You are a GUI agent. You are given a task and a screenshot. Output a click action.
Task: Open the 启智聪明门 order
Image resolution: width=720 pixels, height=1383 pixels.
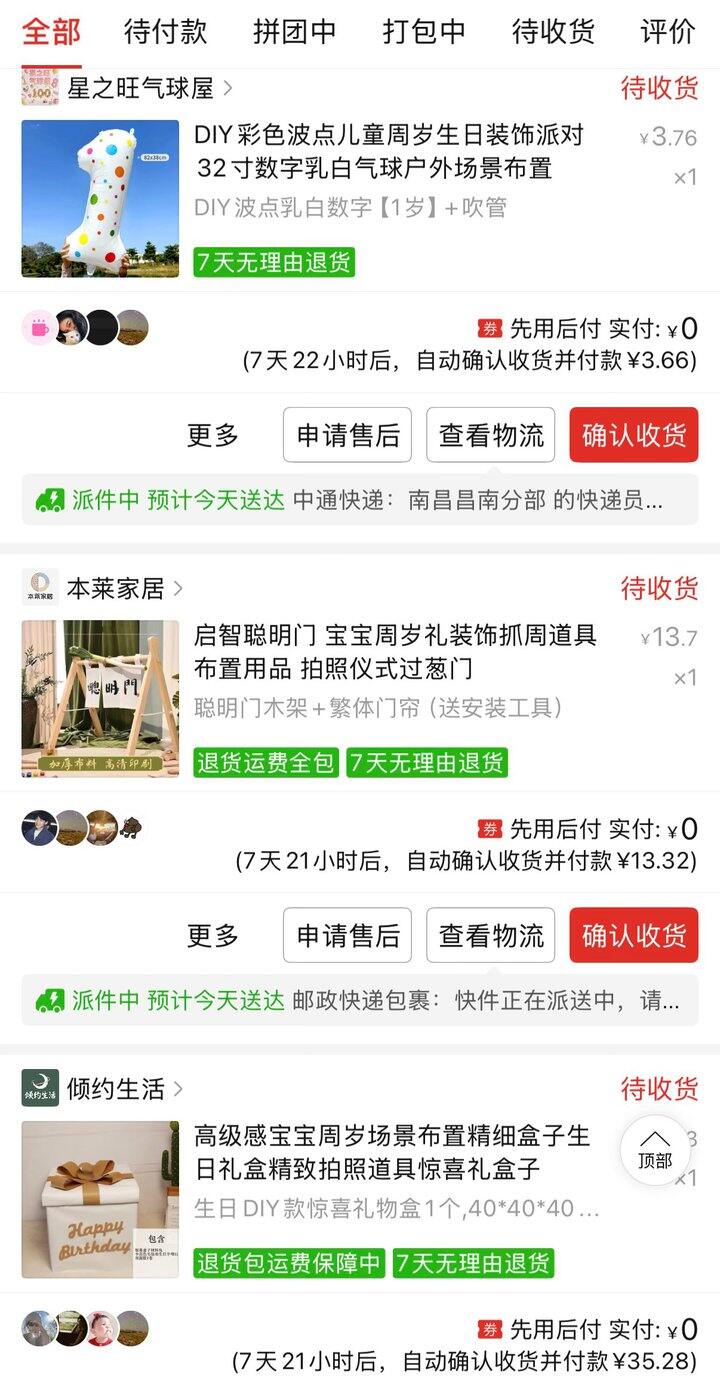[395, 651]
